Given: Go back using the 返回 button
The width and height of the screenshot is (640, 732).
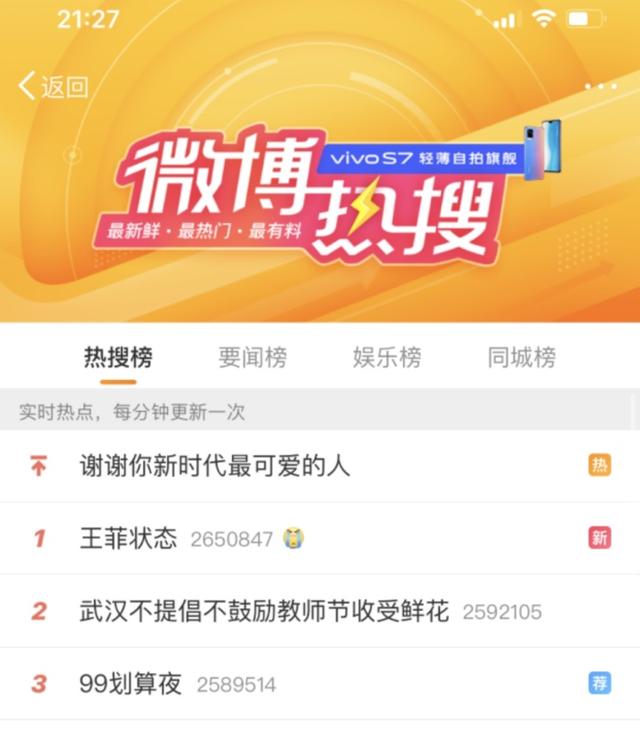Looking at the screenshot, I should tap(54, 87).
